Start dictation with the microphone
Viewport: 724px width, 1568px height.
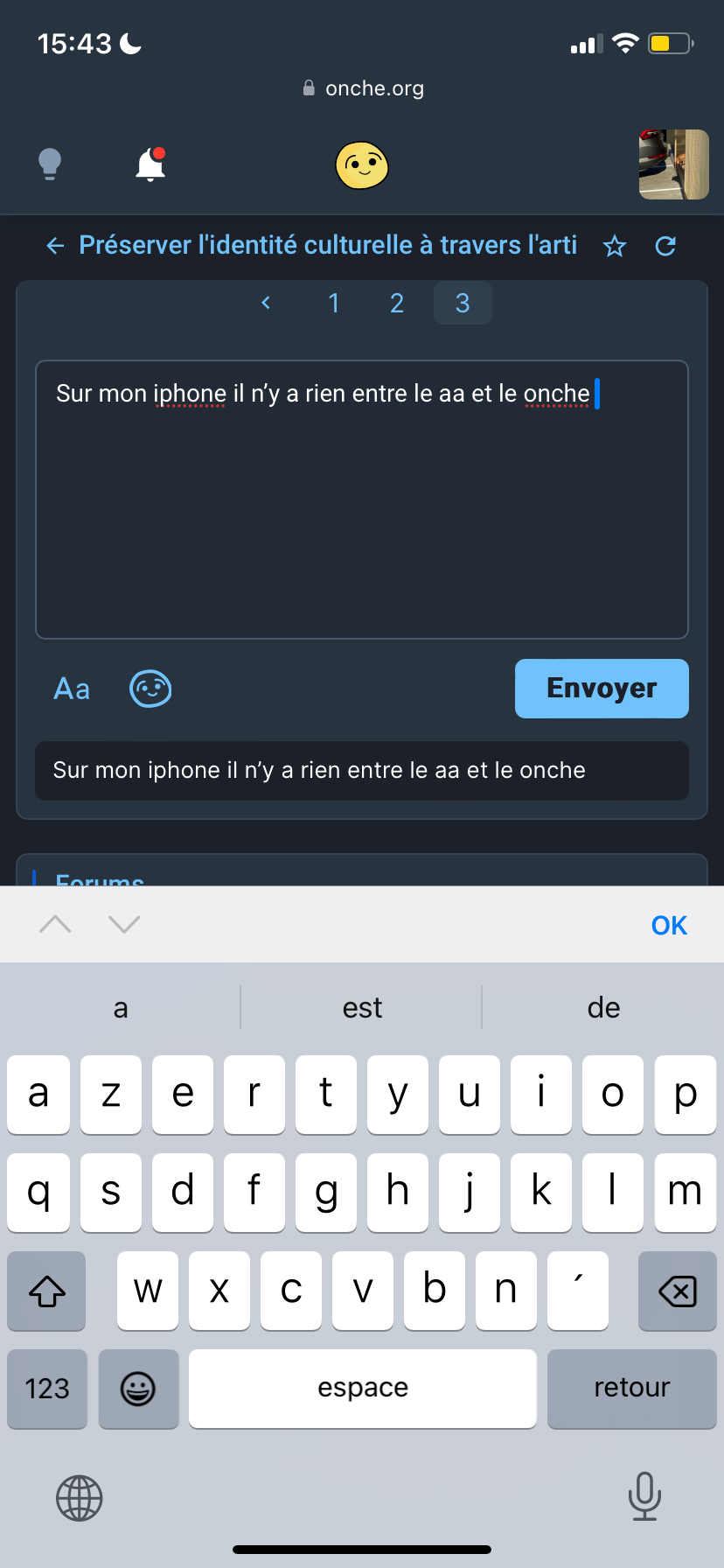tap(644, 1496)
